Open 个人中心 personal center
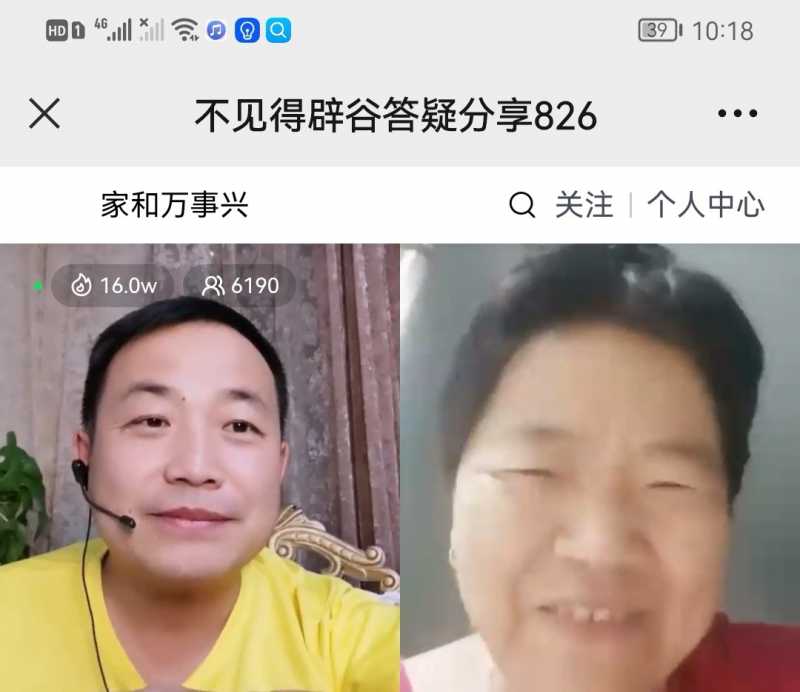 click(705, 205)
